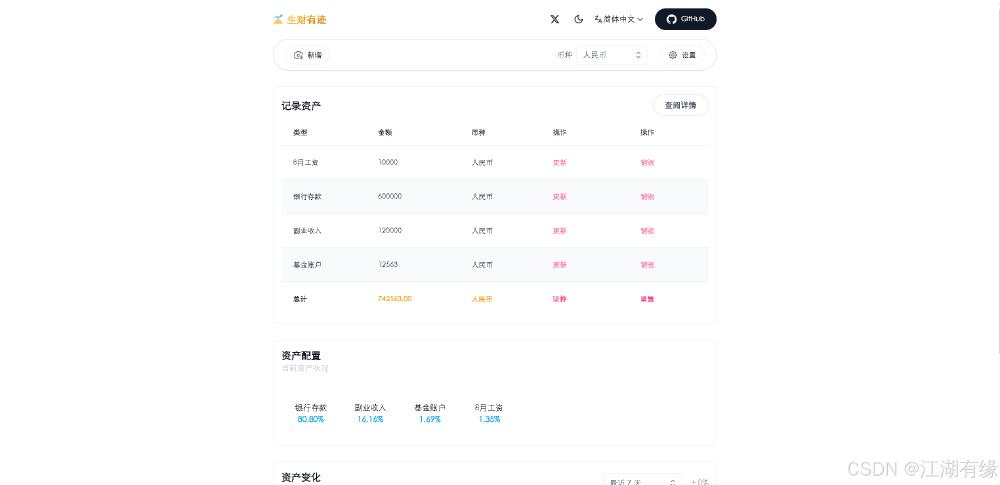The height and width of the screenshot is (485, 1000).
Task: Tap 查阅详情 view details button
Action: coord(680,105)
